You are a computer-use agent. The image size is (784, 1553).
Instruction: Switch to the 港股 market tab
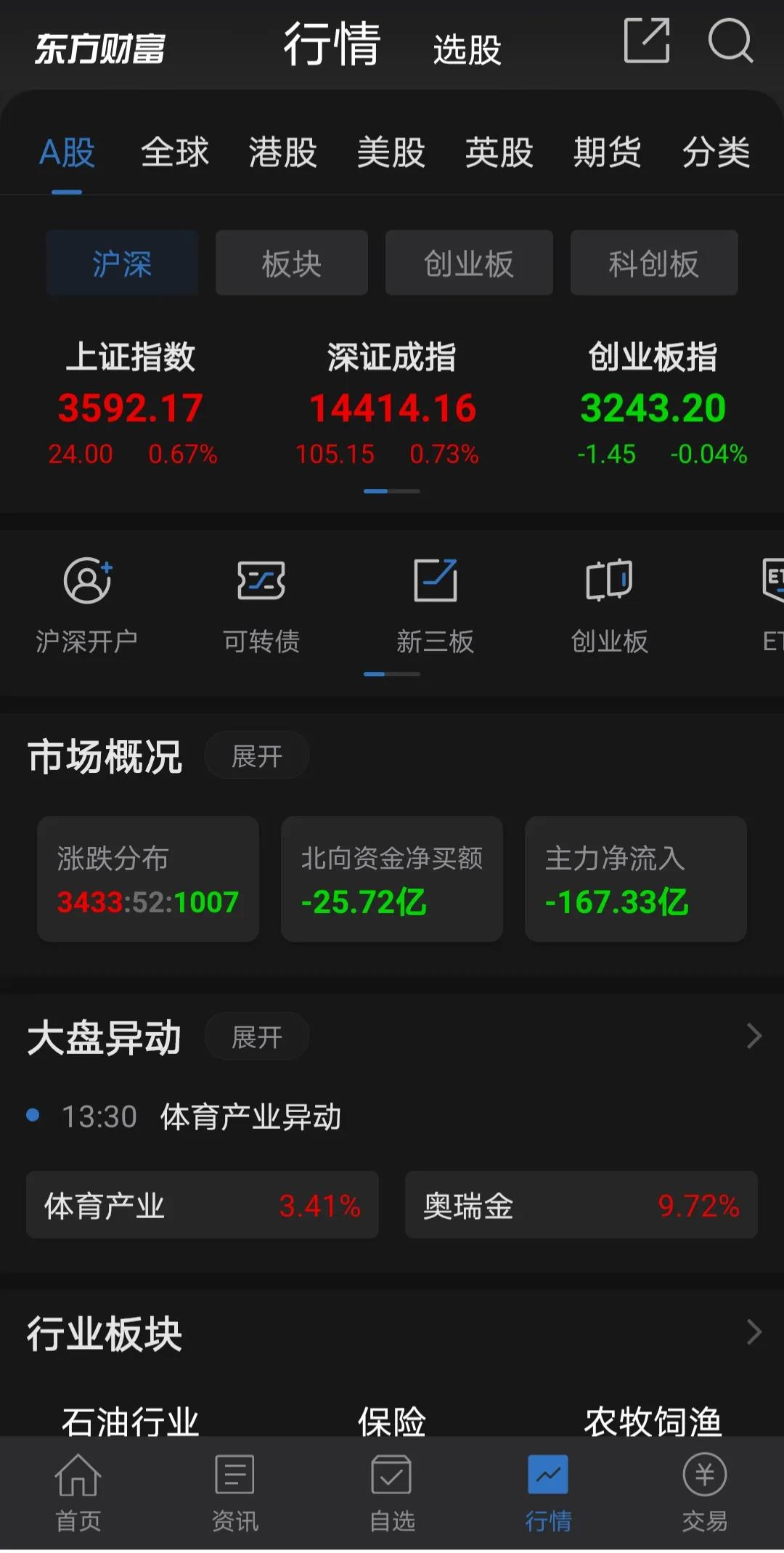pos(282,153)
